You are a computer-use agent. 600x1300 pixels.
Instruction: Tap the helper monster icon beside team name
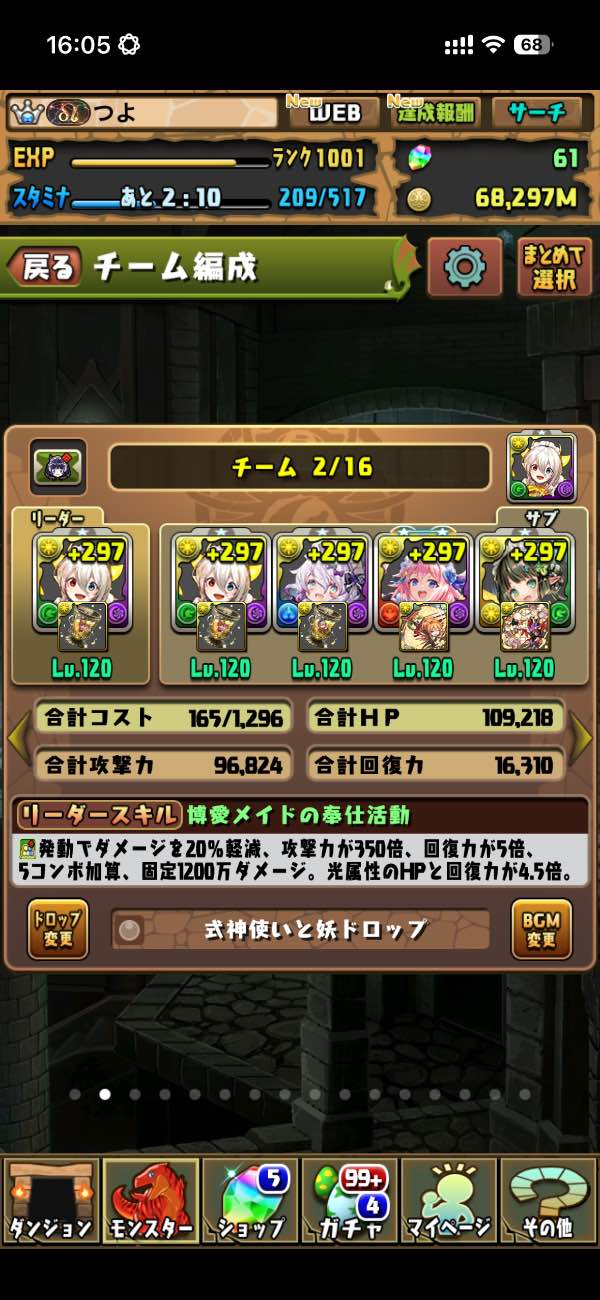(541, 467)
